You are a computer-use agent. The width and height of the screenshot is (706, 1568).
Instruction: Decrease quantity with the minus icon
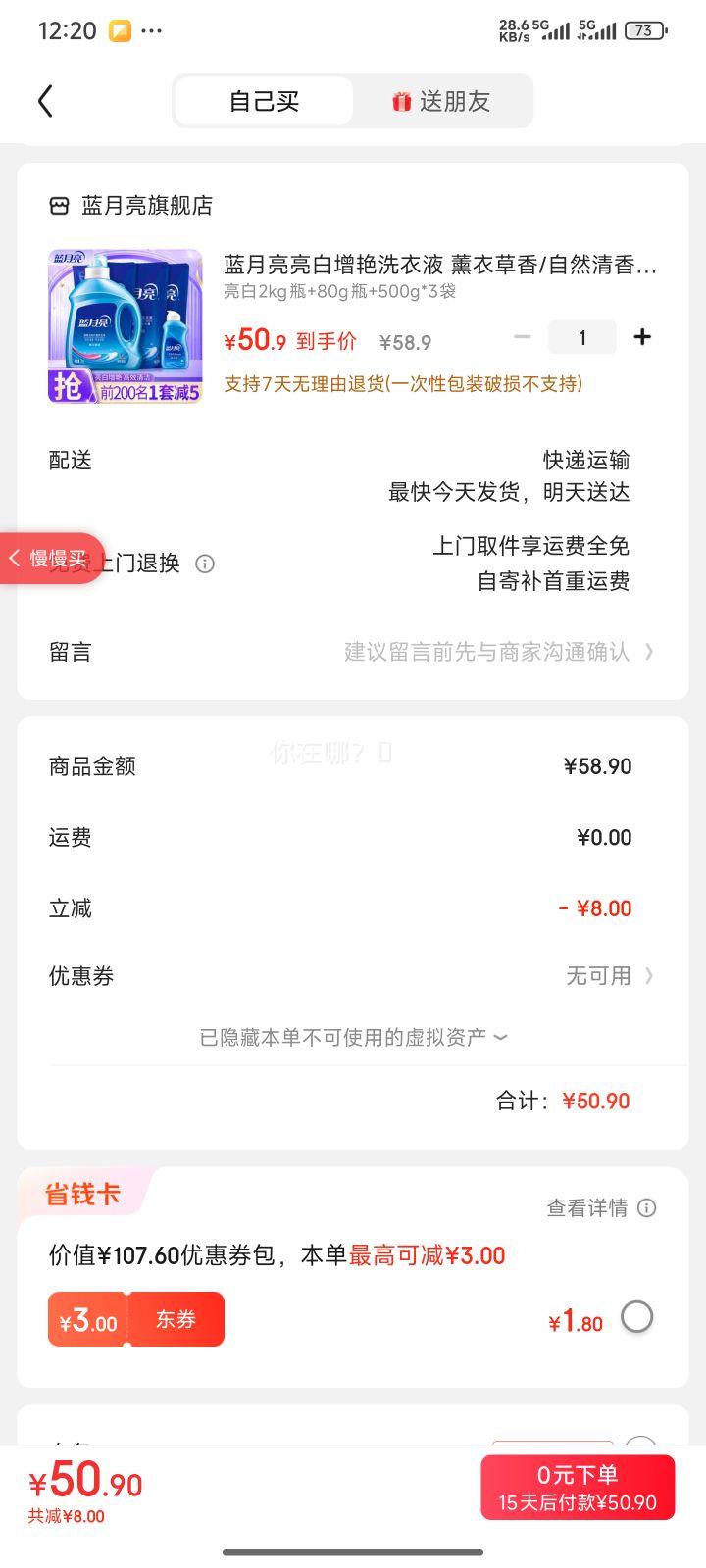pos(522,337)
